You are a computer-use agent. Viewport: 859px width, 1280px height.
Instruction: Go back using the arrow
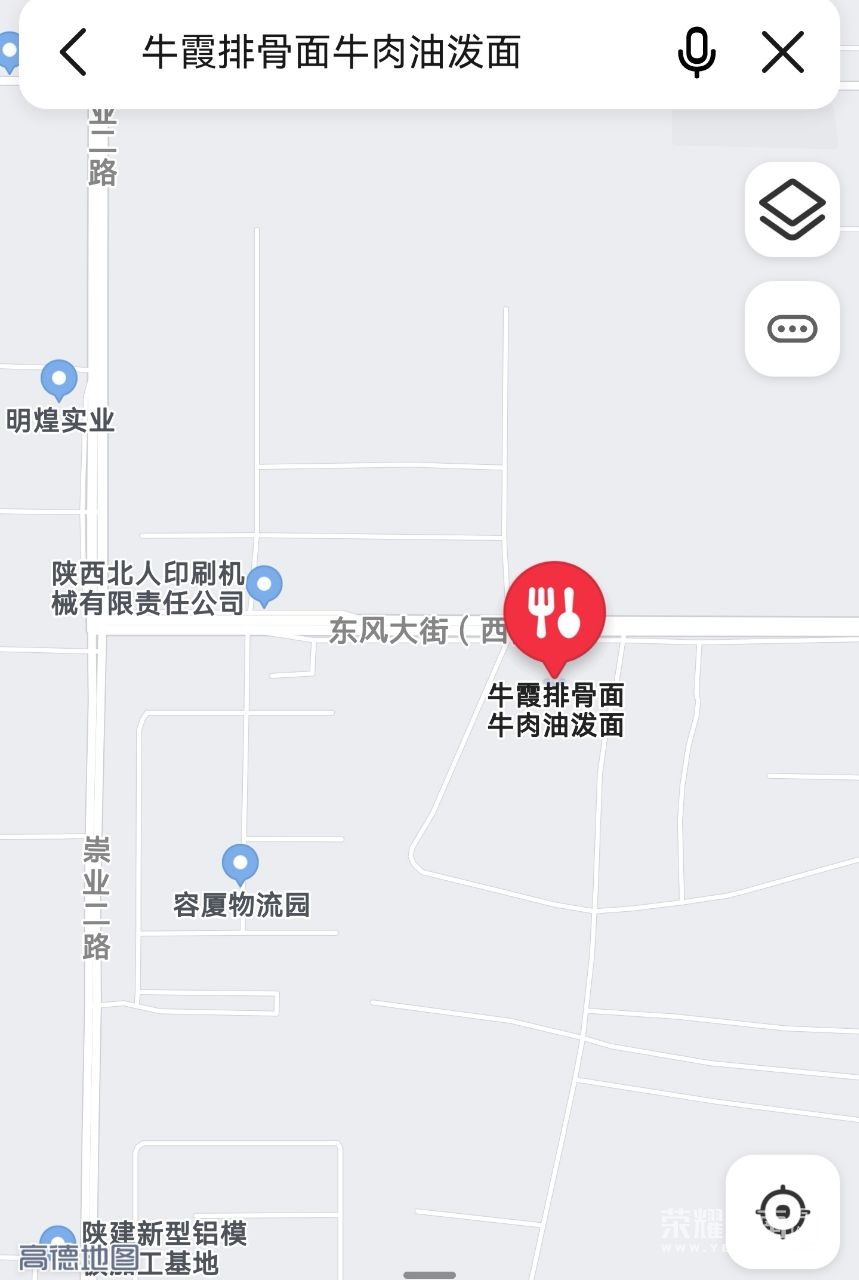[74, 52]
